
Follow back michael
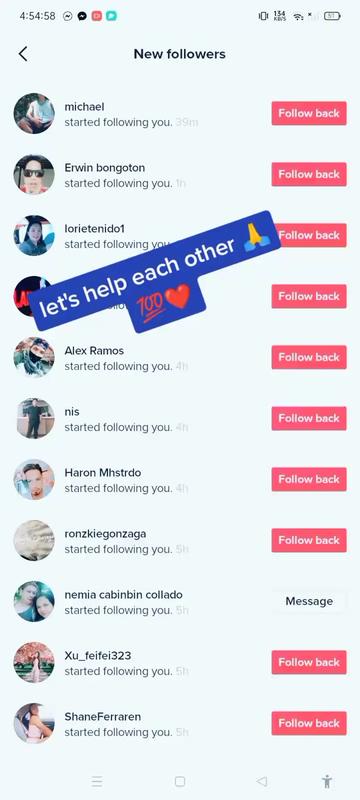[309, 113]
